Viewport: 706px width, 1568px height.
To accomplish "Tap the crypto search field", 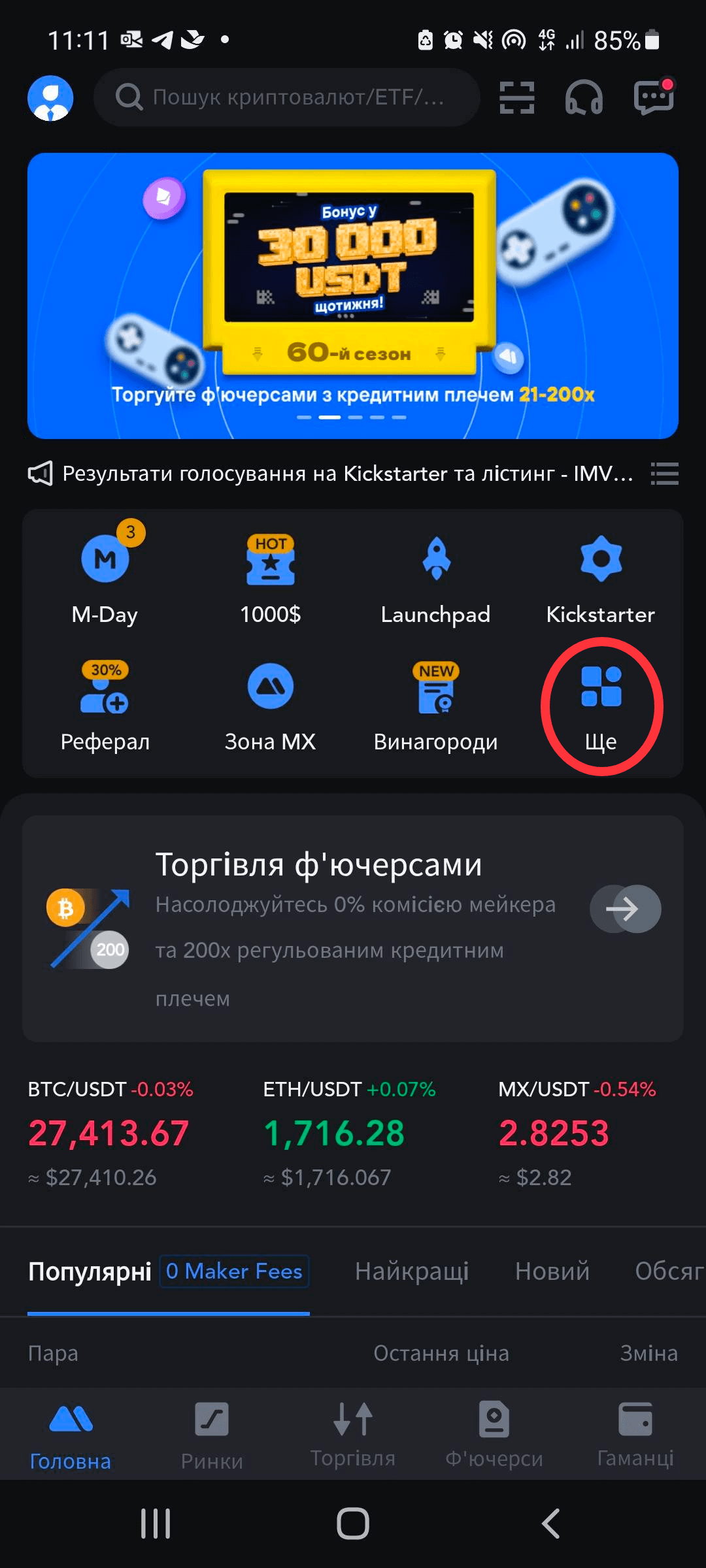I will (288, 97).
